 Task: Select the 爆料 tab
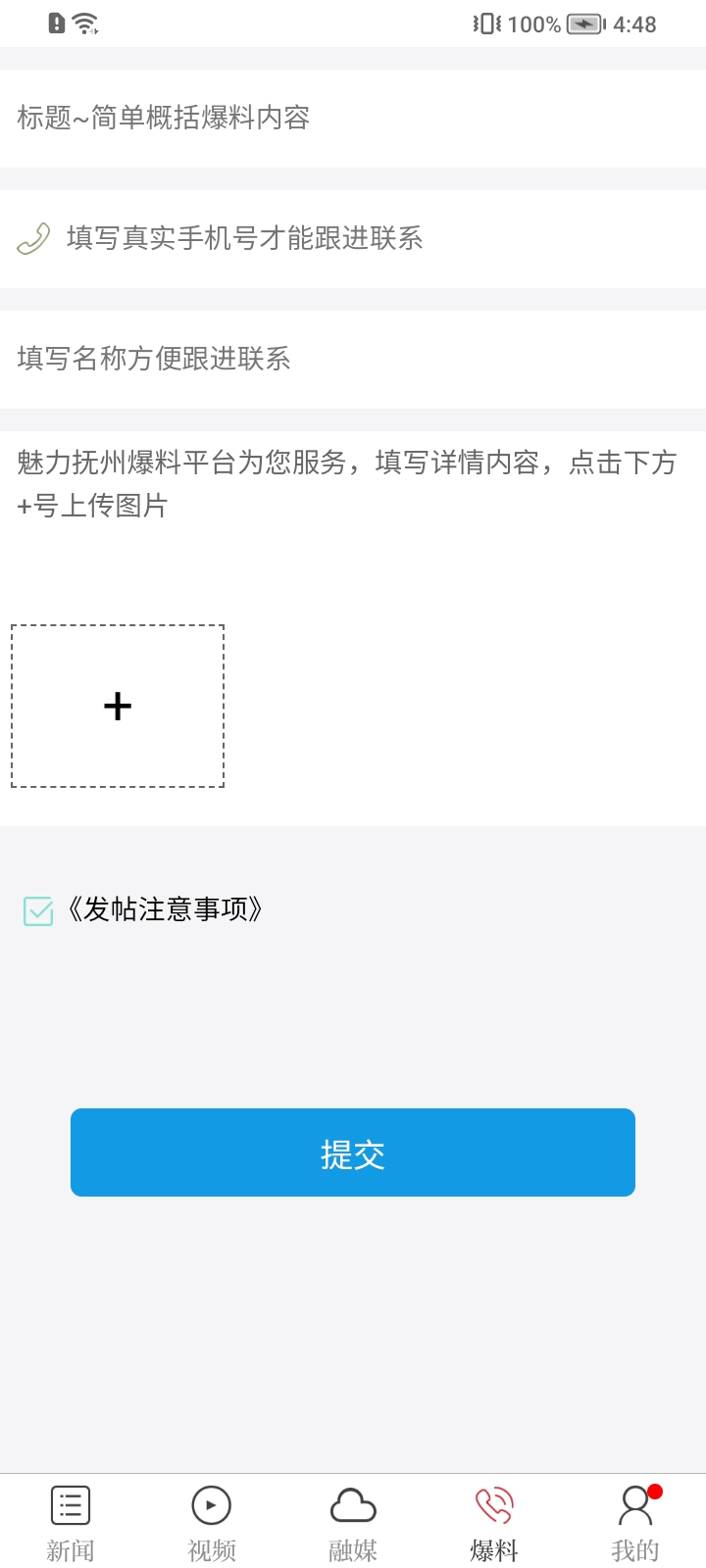coord(494,1522)
